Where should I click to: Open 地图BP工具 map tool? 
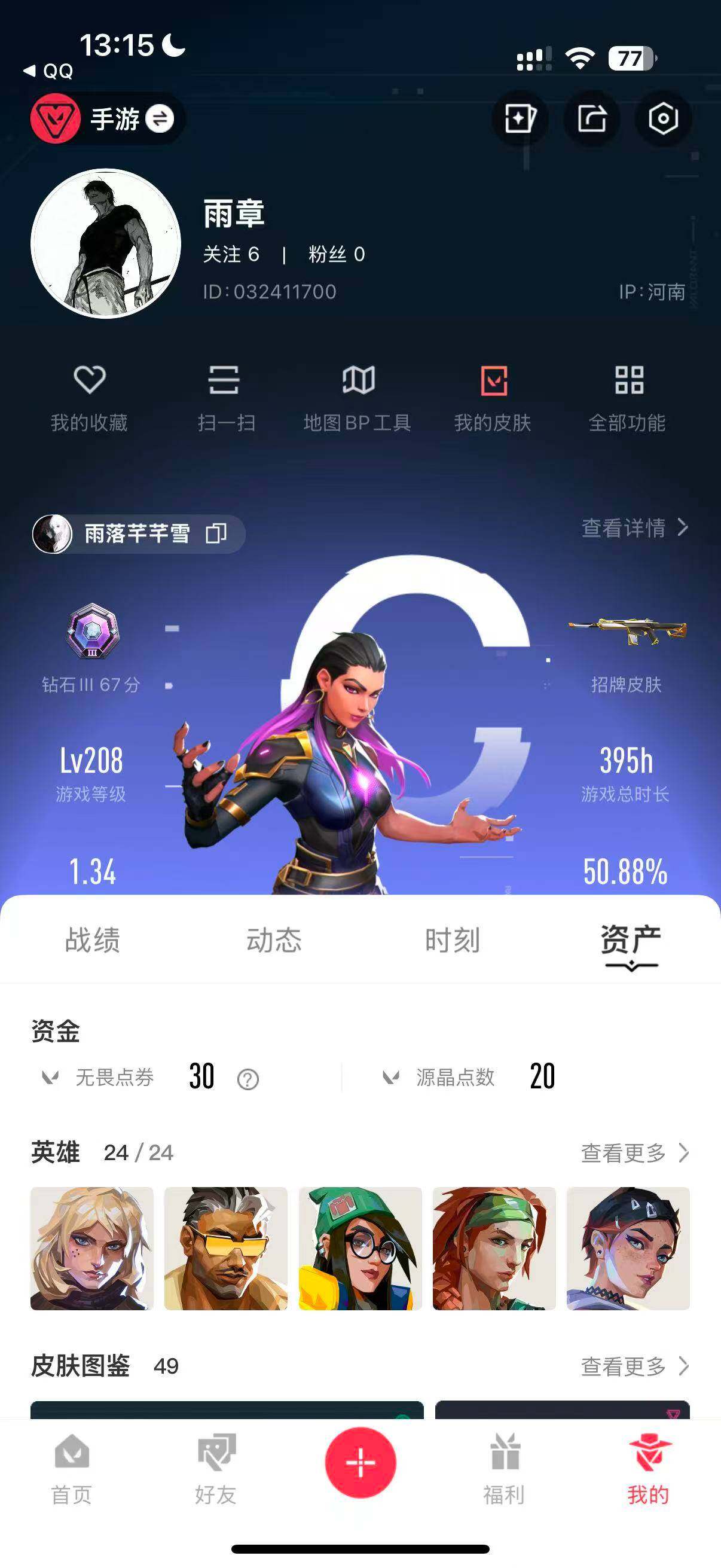[x=359, y=396]
